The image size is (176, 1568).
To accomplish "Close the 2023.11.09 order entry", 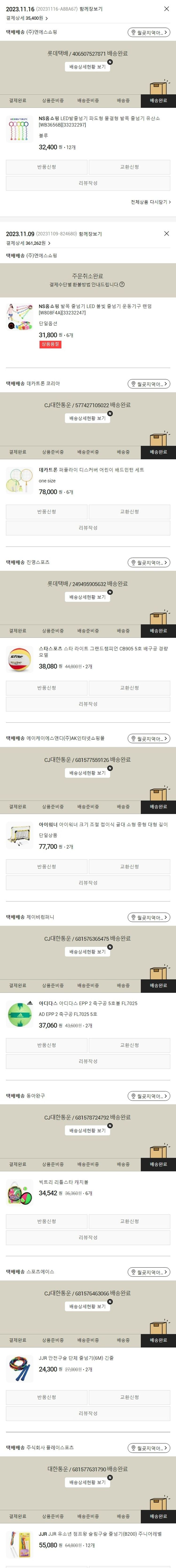I will click(x=166, y=234).
